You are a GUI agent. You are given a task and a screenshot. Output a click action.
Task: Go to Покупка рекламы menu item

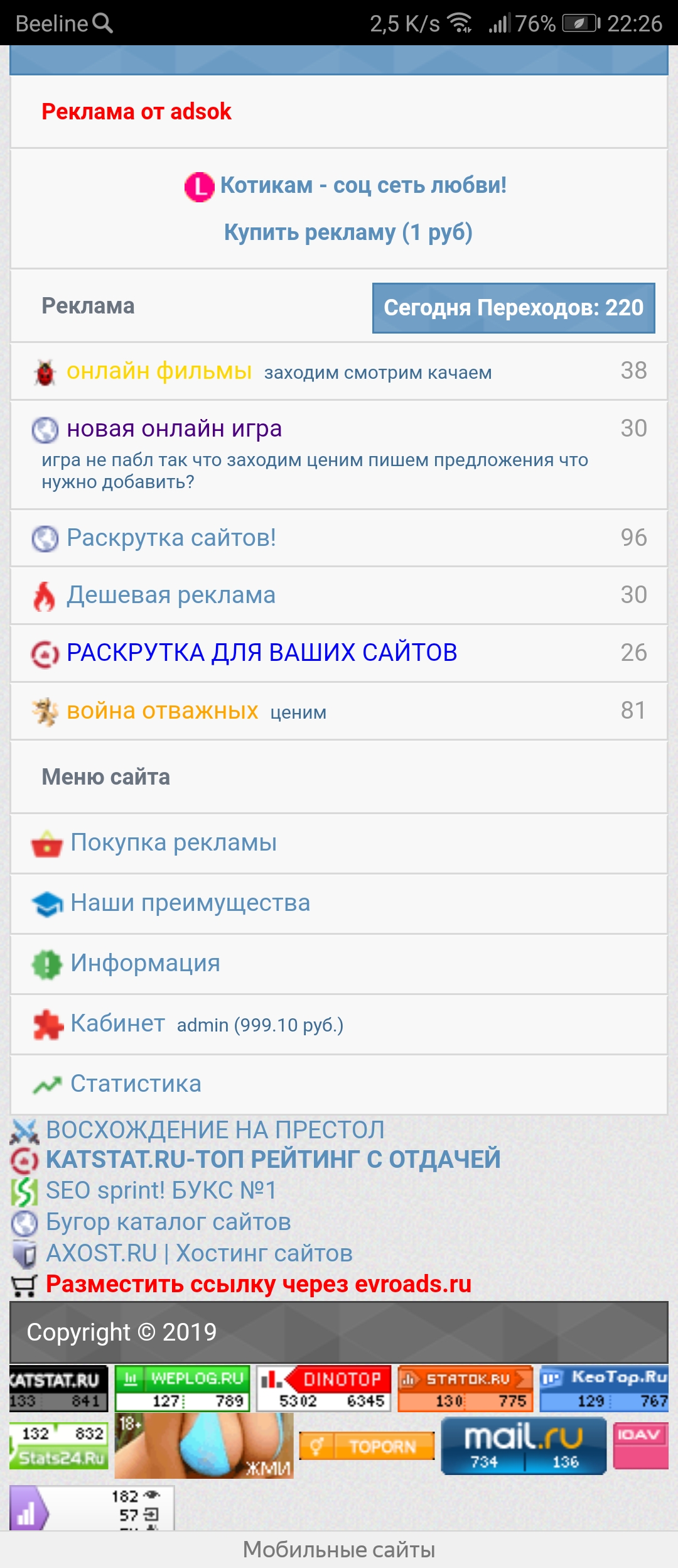[x=173, y=843]
